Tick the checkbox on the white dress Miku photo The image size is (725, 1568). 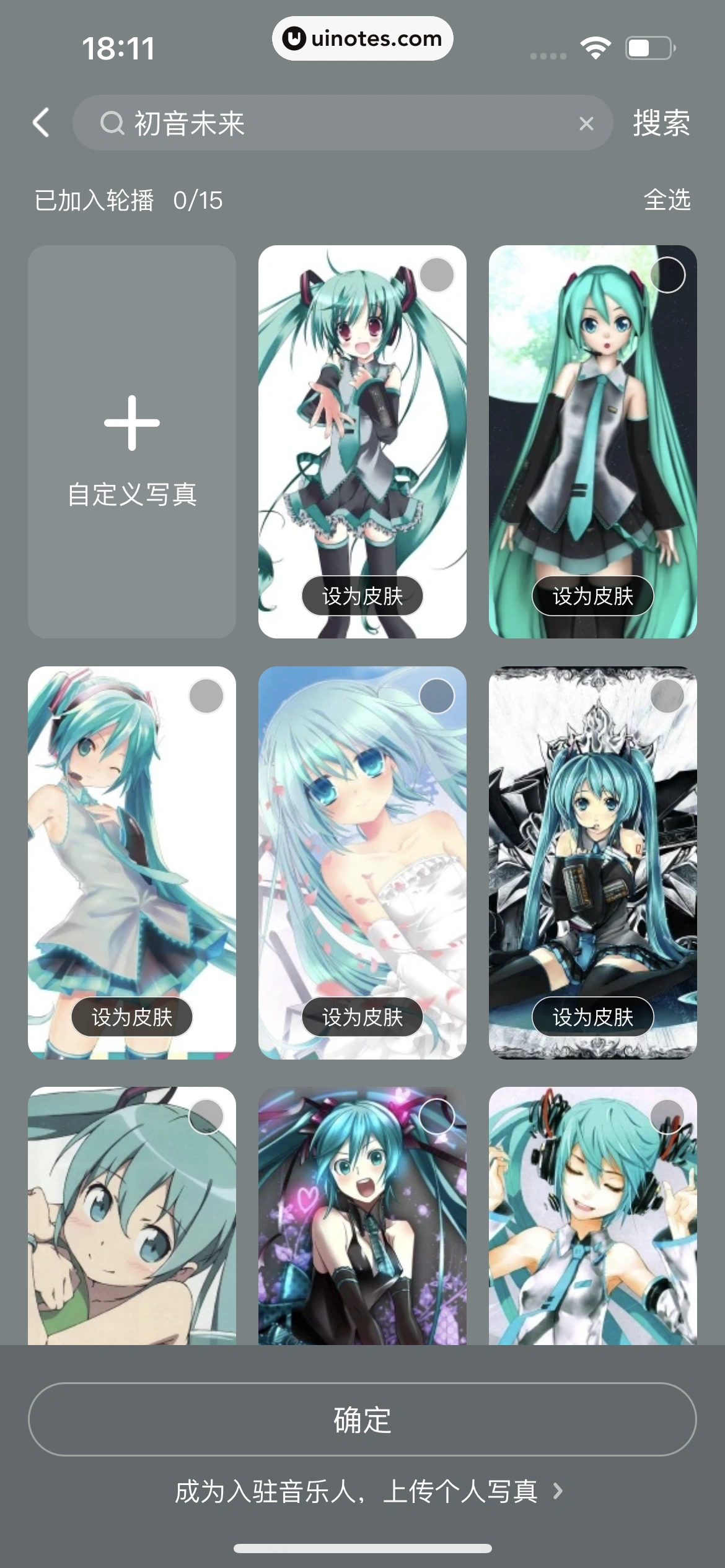pyautogui.click(x=437, y=696)
